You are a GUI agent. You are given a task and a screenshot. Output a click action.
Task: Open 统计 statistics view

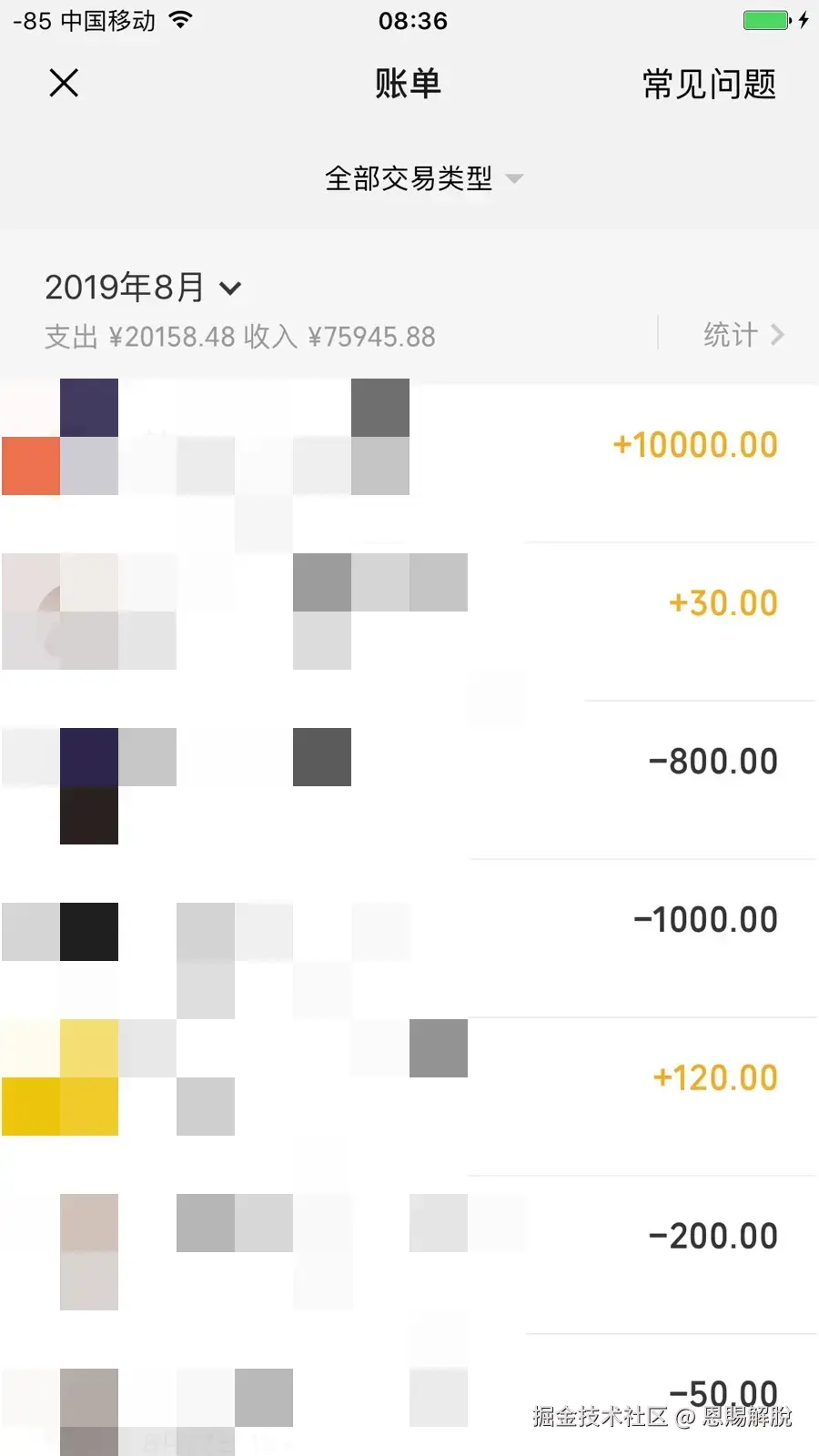[x=742, y=335]
